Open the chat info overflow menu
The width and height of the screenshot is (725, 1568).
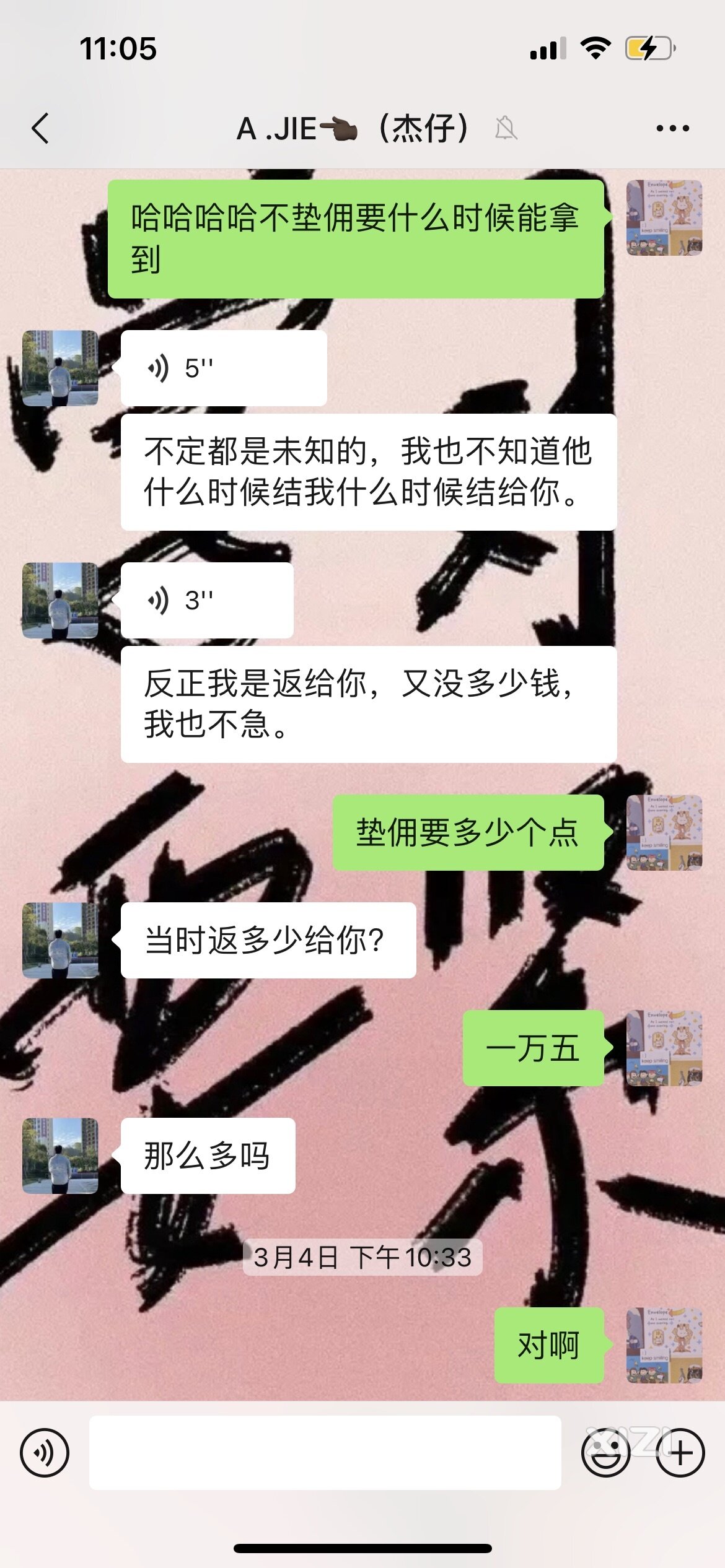pyautogui.click(x=672, y=129)
